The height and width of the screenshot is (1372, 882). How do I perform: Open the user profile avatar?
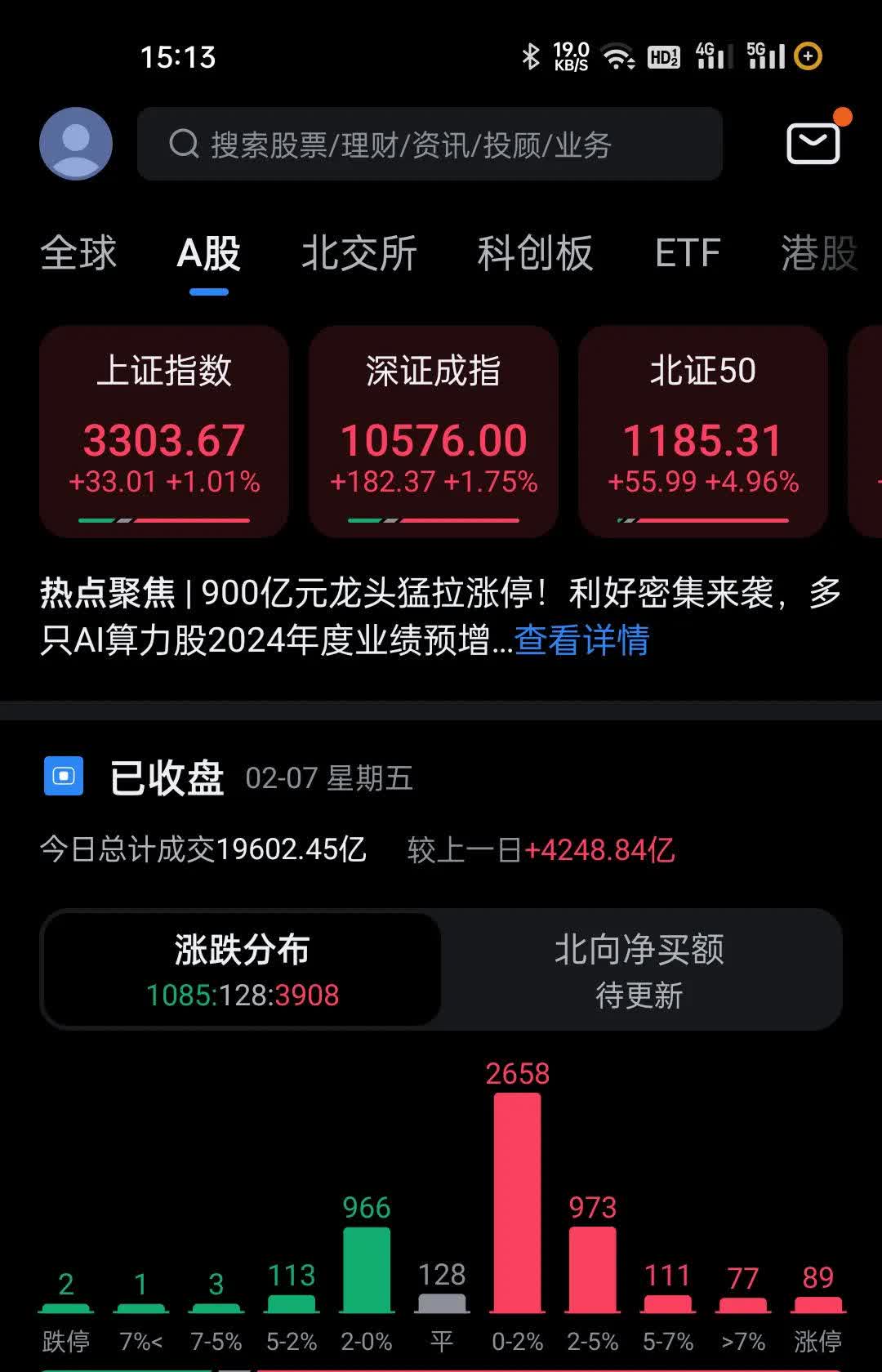pyautogui.click(x=75, y=142)
